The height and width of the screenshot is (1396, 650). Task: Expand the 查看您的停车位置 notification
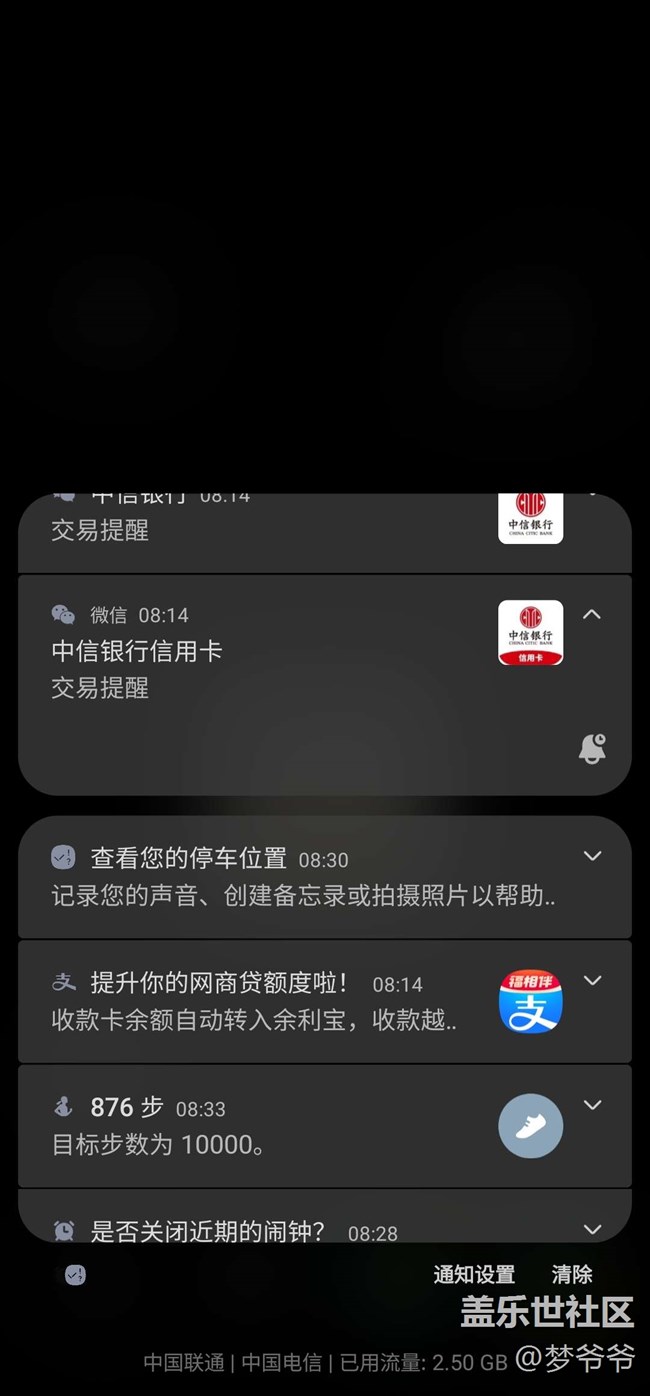tap(592, 856)
